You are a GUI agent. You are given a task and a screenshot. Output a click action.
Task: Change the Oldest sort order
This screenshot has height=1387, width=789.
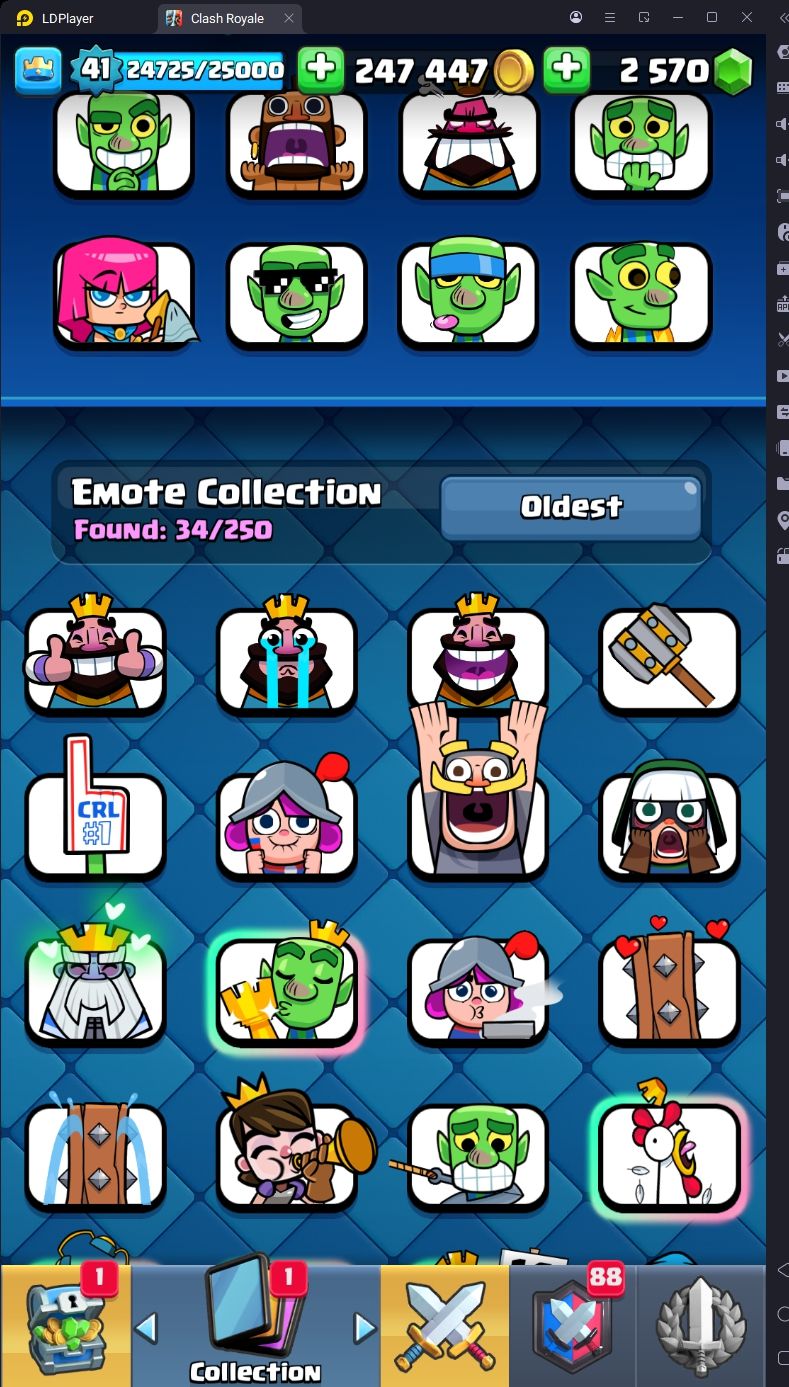(x=571, y=507)
